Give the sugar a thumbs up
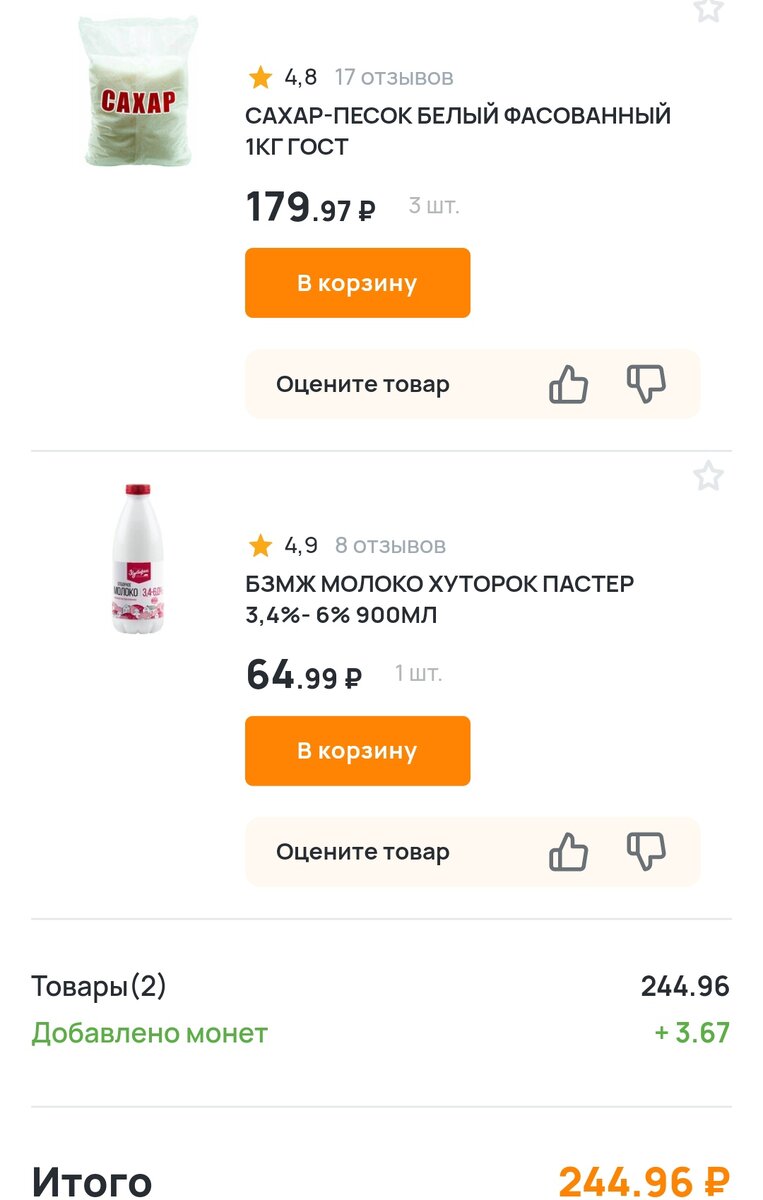The height and width of the screenshot is (1200, 763). point(569,384)
